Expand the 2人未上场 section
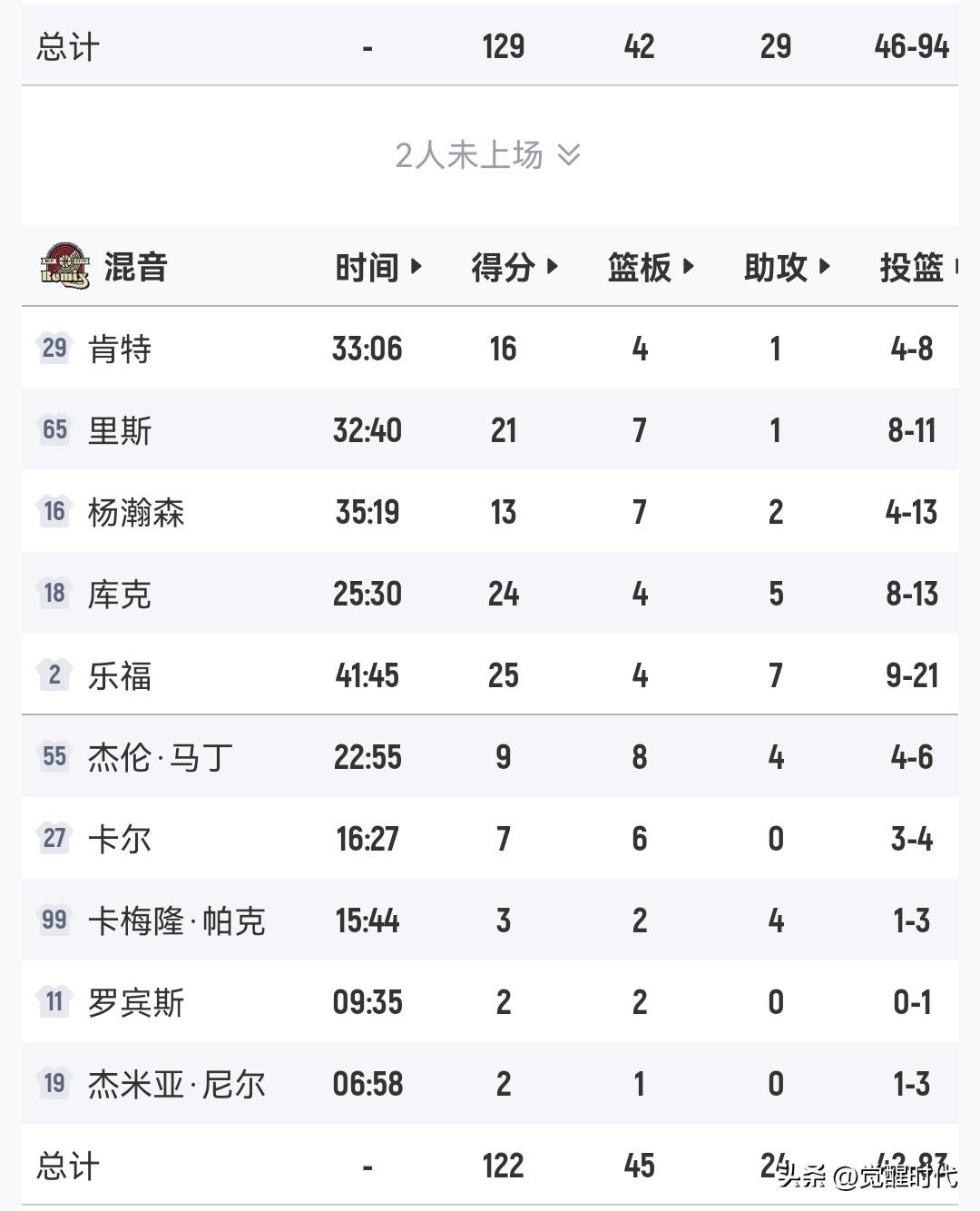The height and width of the screenshot is (1211, 980). click(x=484, y=155)
